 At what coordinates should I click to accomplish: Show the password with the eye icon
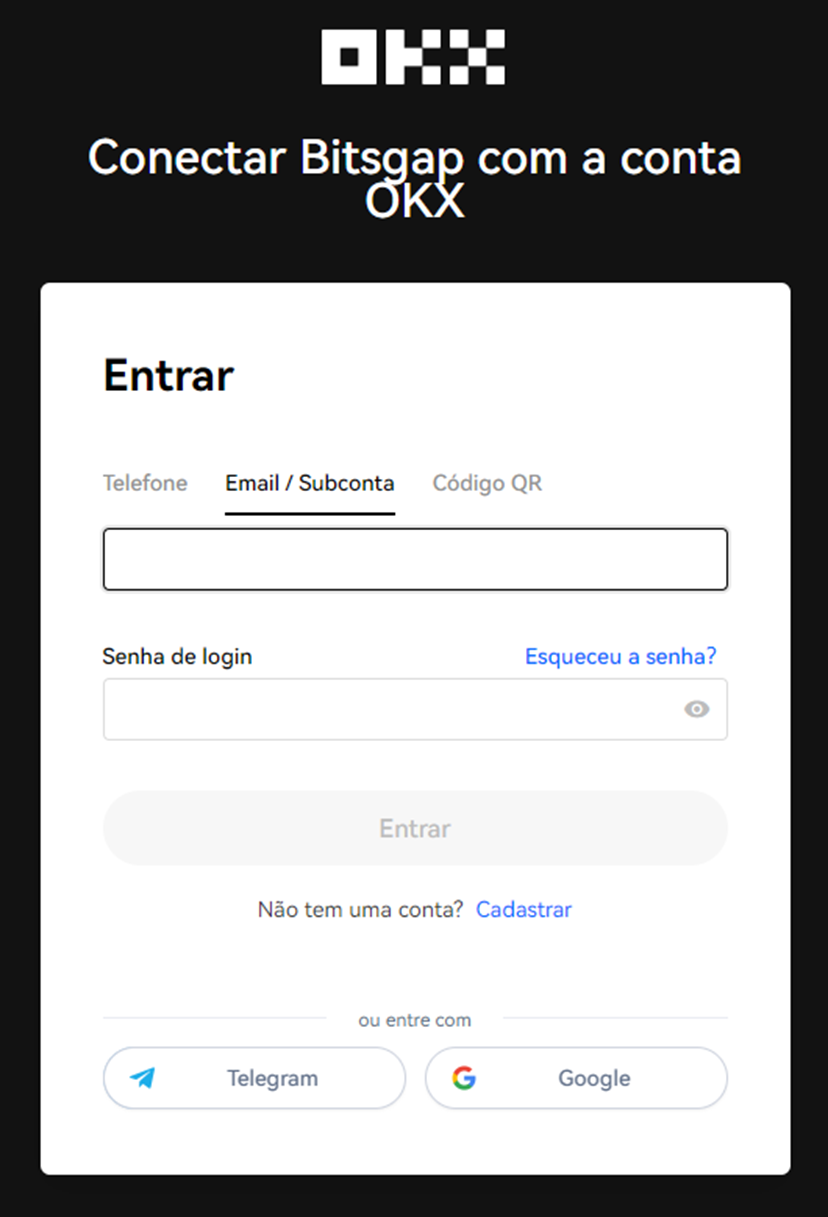[697, 709]
